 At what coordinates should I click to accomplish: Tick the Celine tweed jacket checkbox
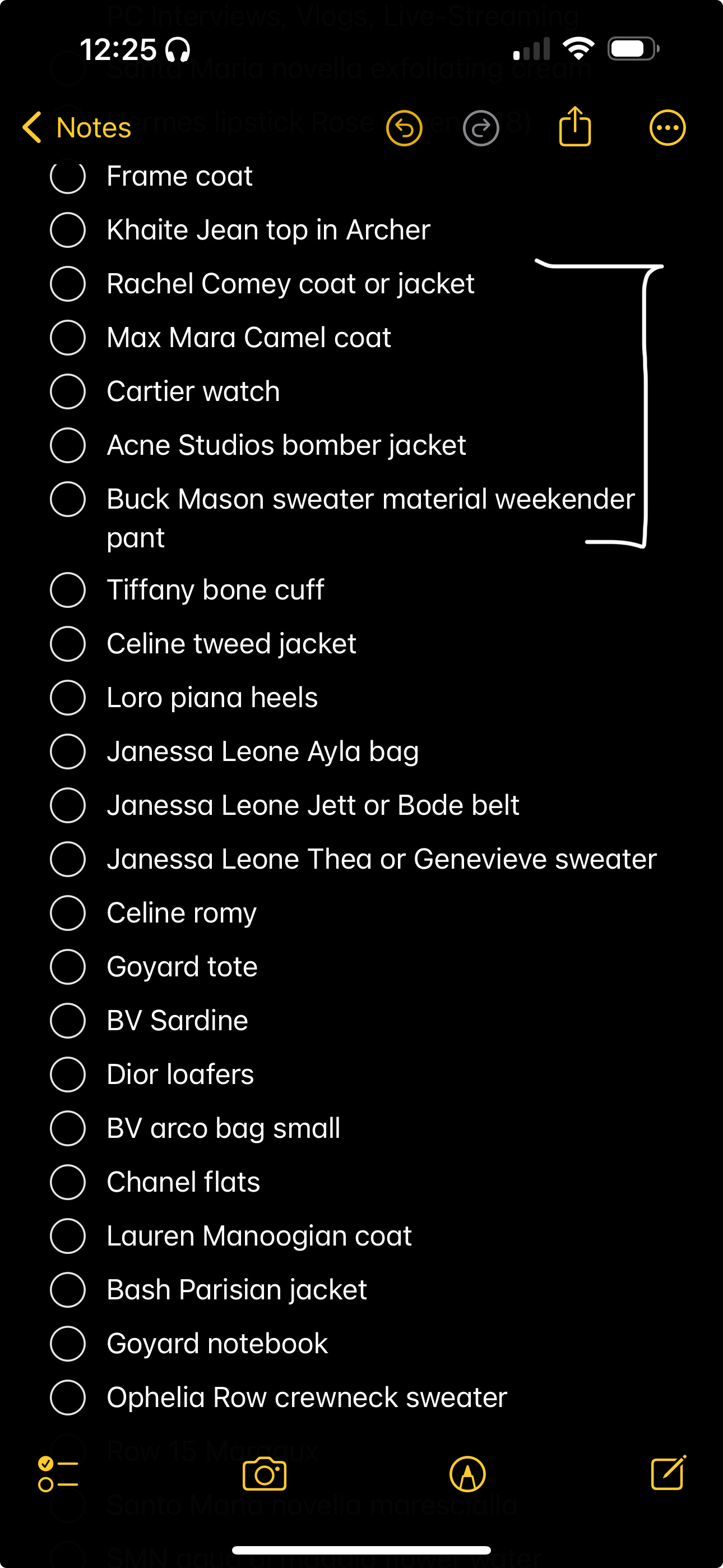68,643
